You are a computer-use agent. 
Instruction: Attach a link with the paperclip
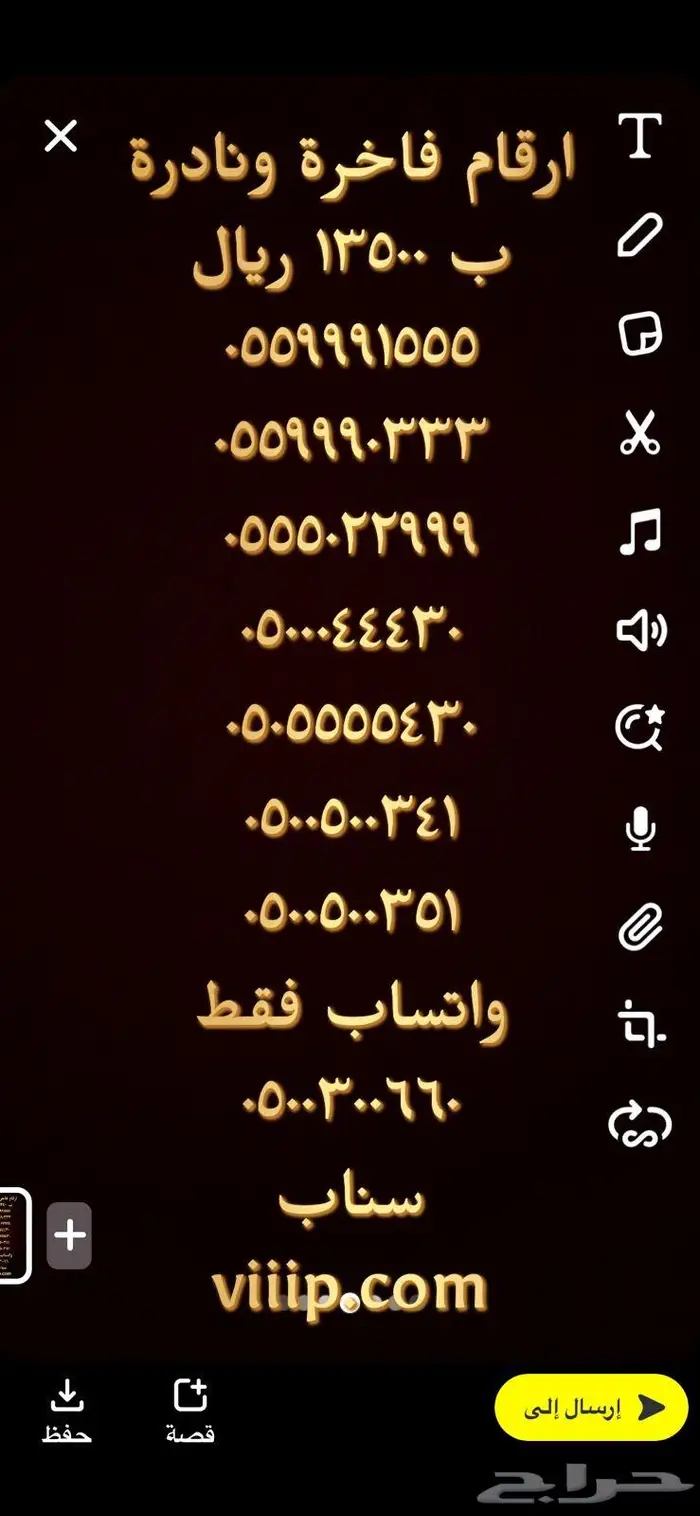[640, 927]
